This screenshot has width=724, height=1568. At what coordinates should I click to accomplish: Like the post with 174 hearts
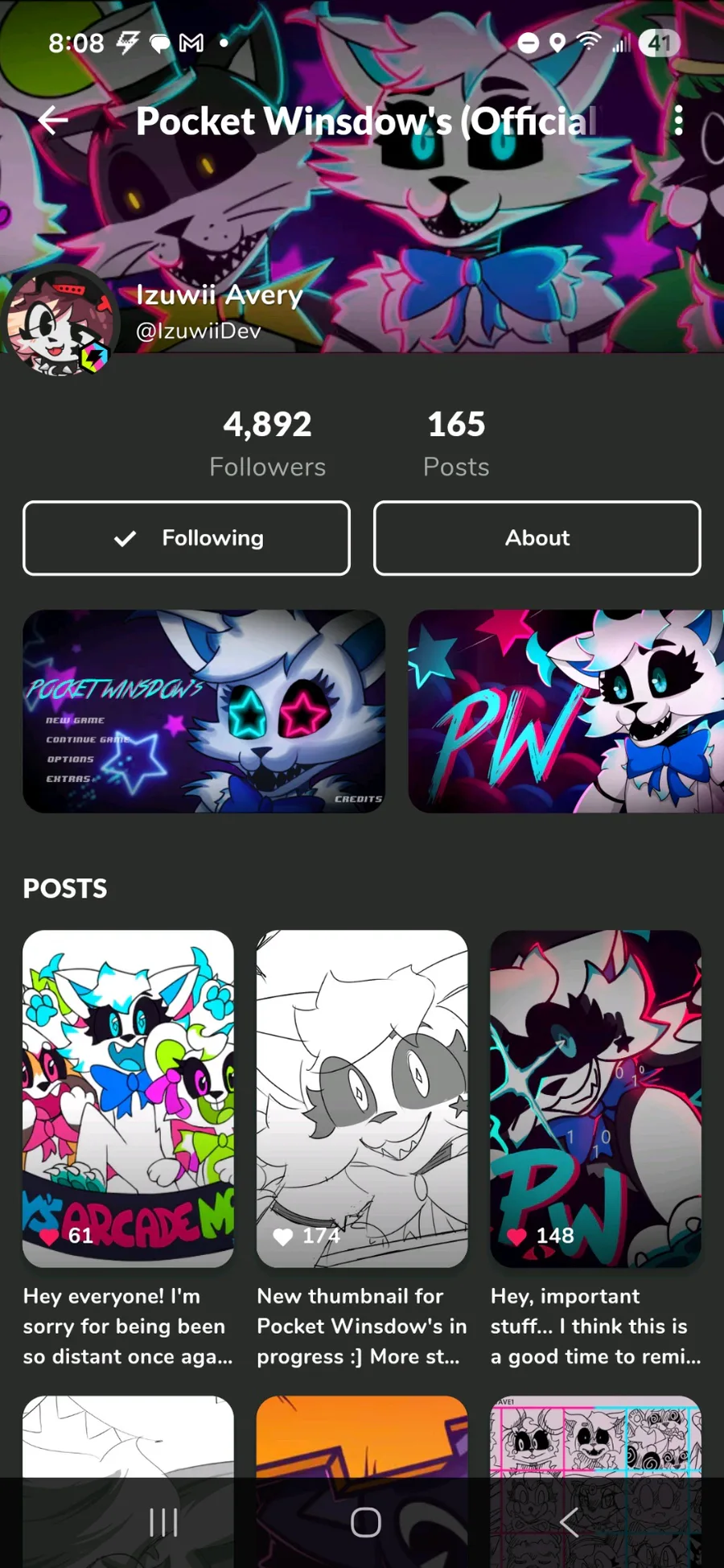(283, 1237)
